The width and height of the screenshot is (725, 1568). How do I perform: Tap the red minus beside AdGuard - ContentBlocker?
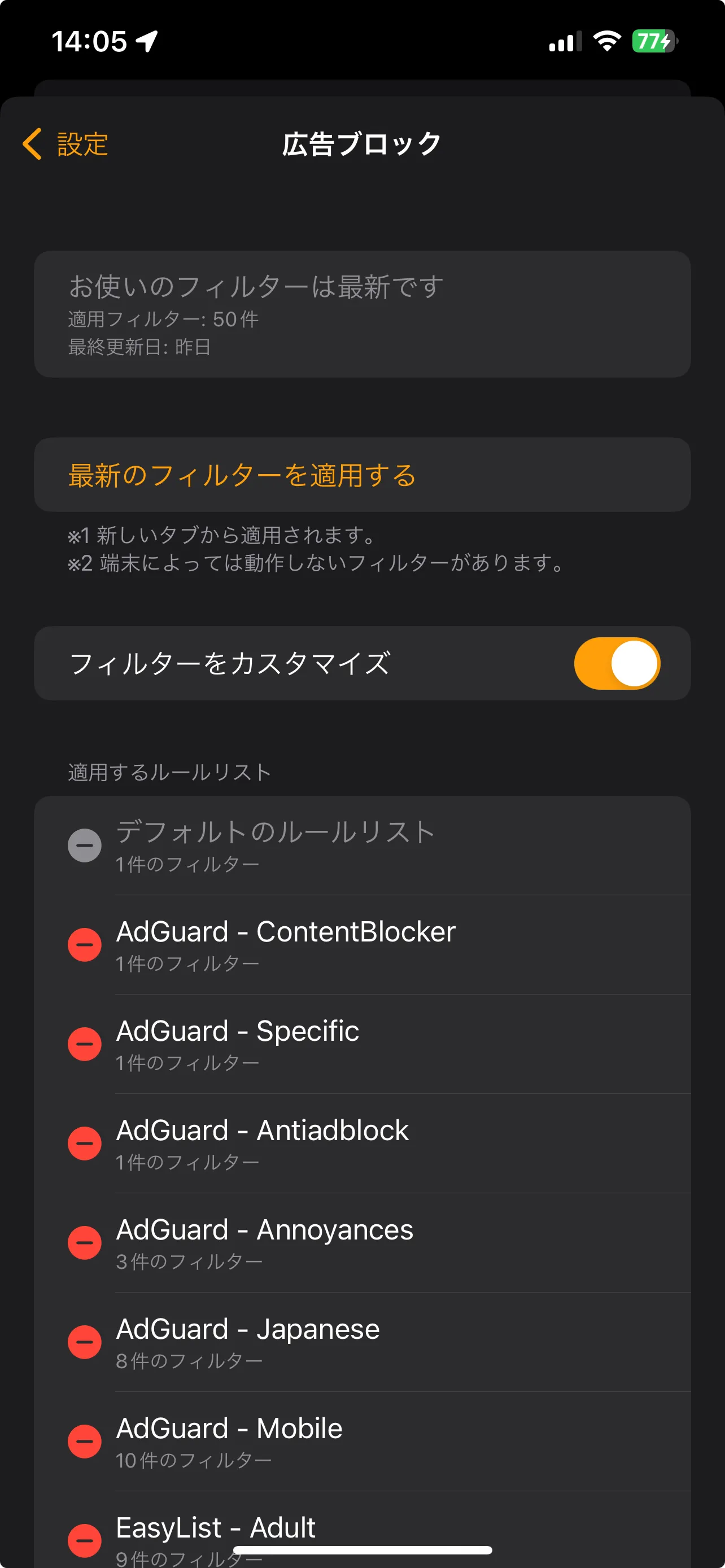click(84, 945)
